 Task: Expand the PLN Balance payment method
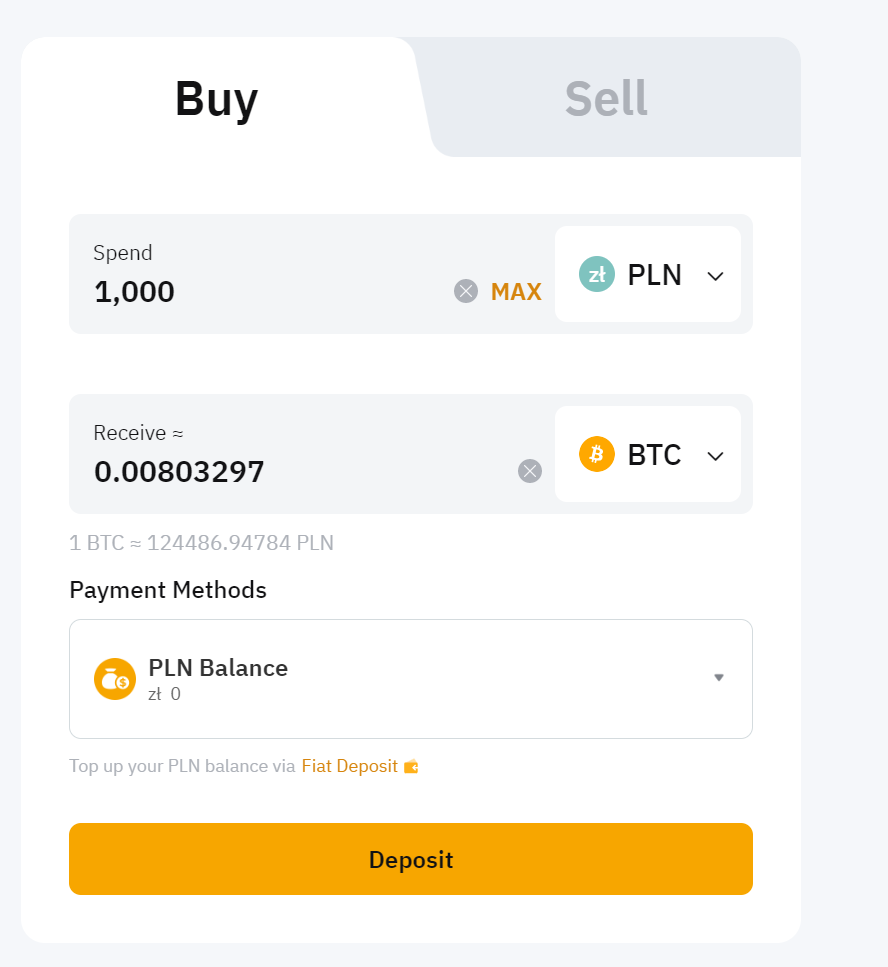click(x=411, y=679)
